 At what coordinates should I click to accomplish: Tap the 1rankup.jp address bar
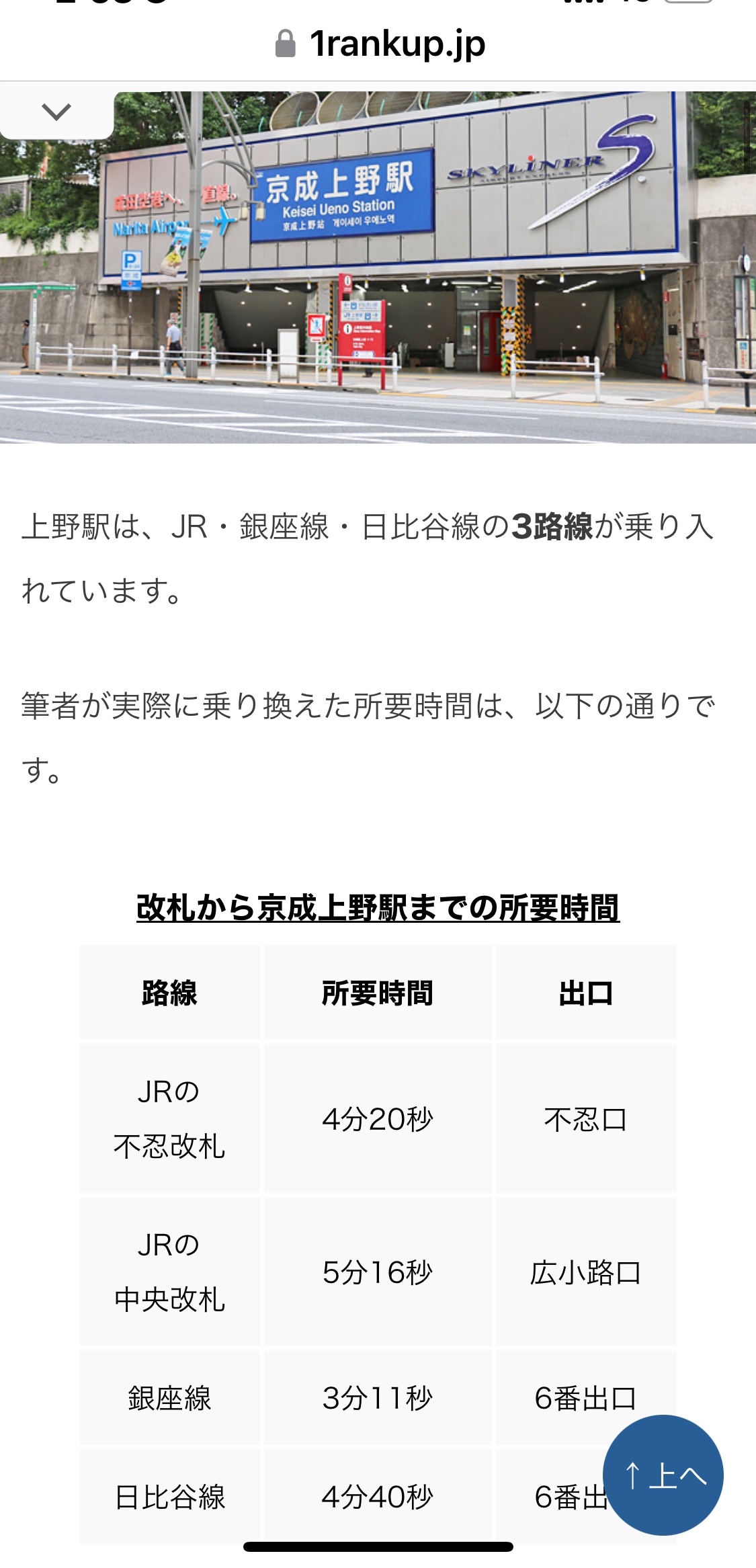click(x=380, y=44)
